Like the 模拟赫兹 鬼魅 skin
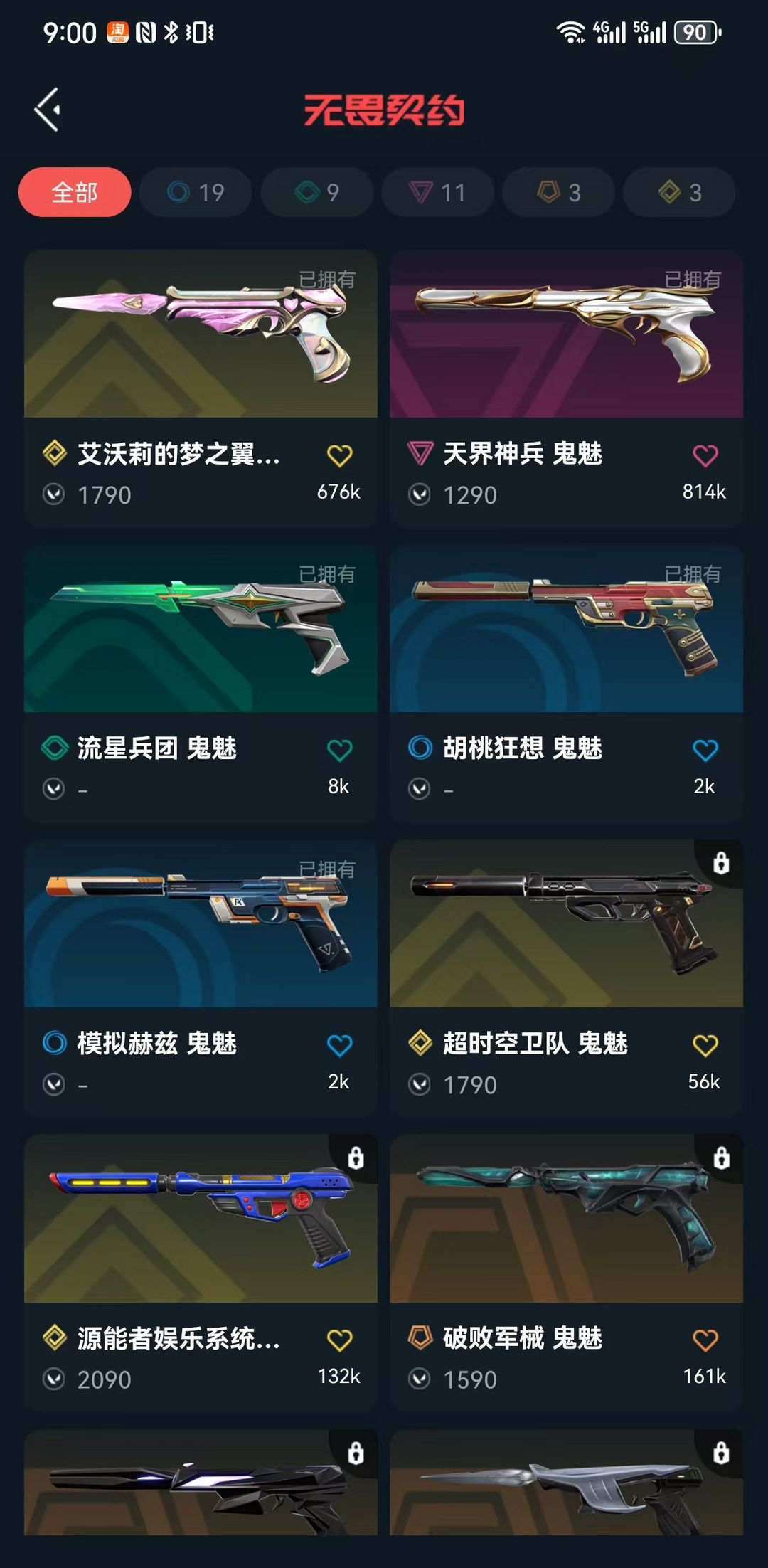 click(340, 1045)
